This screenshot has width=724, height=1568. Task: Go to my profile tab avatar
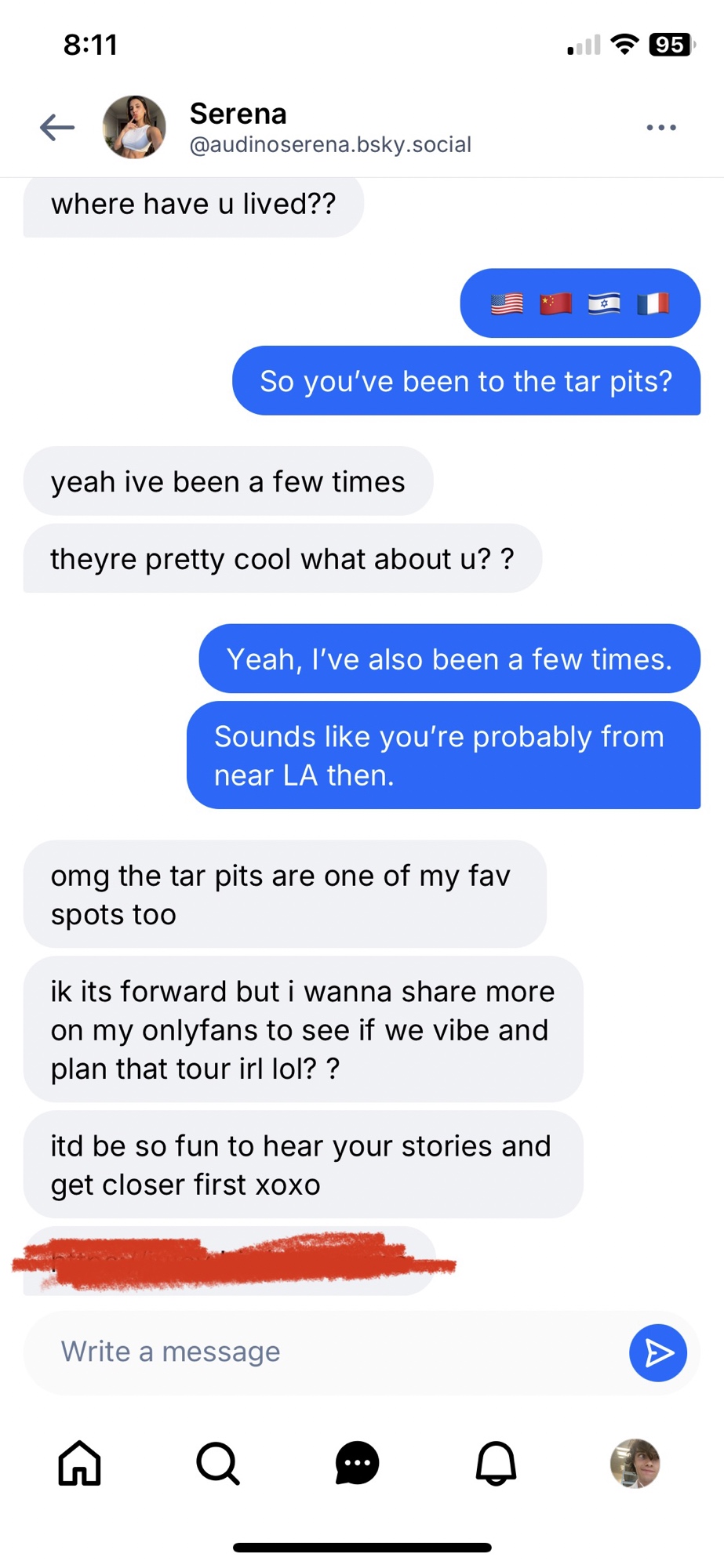635,1463
